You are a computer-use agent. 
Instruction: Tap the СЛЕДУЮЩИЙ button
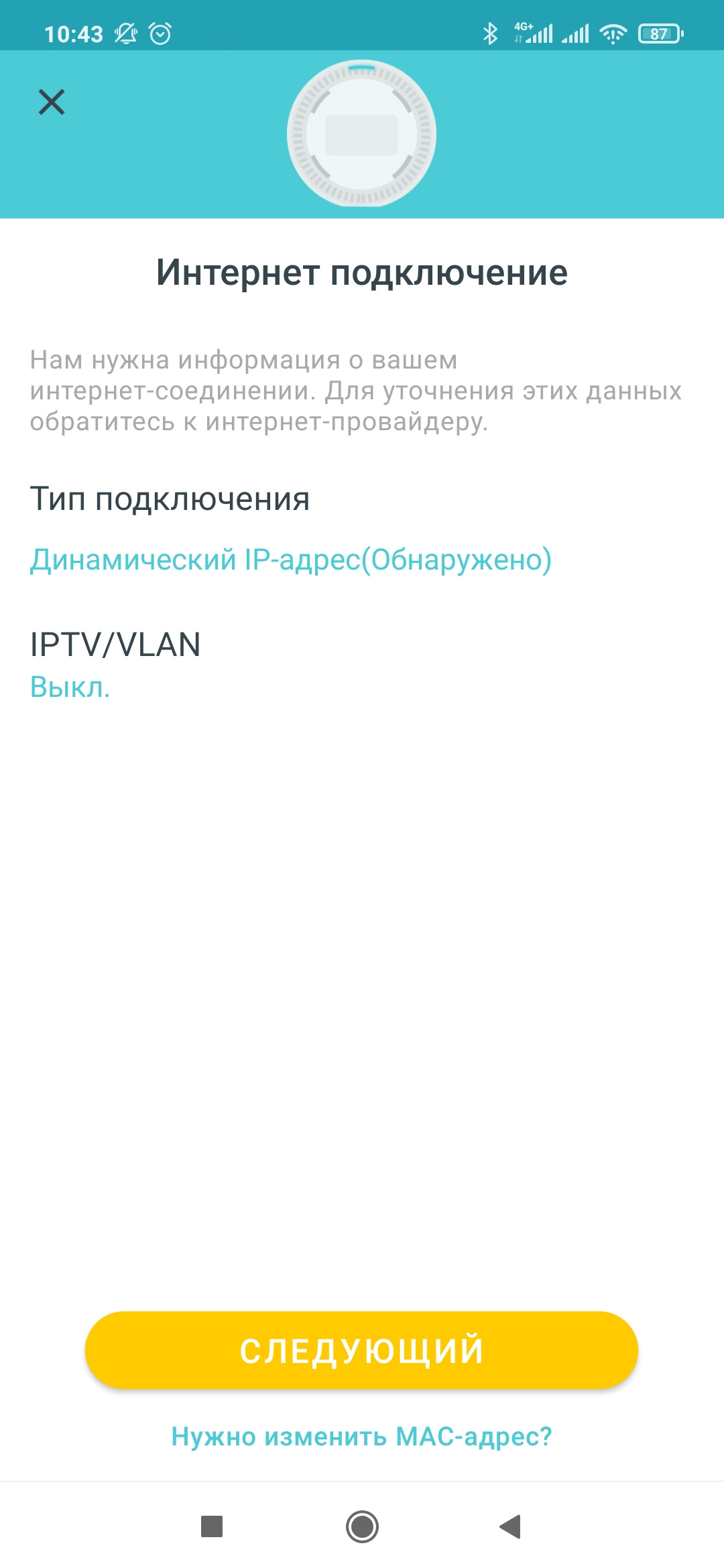point(361,1350)
